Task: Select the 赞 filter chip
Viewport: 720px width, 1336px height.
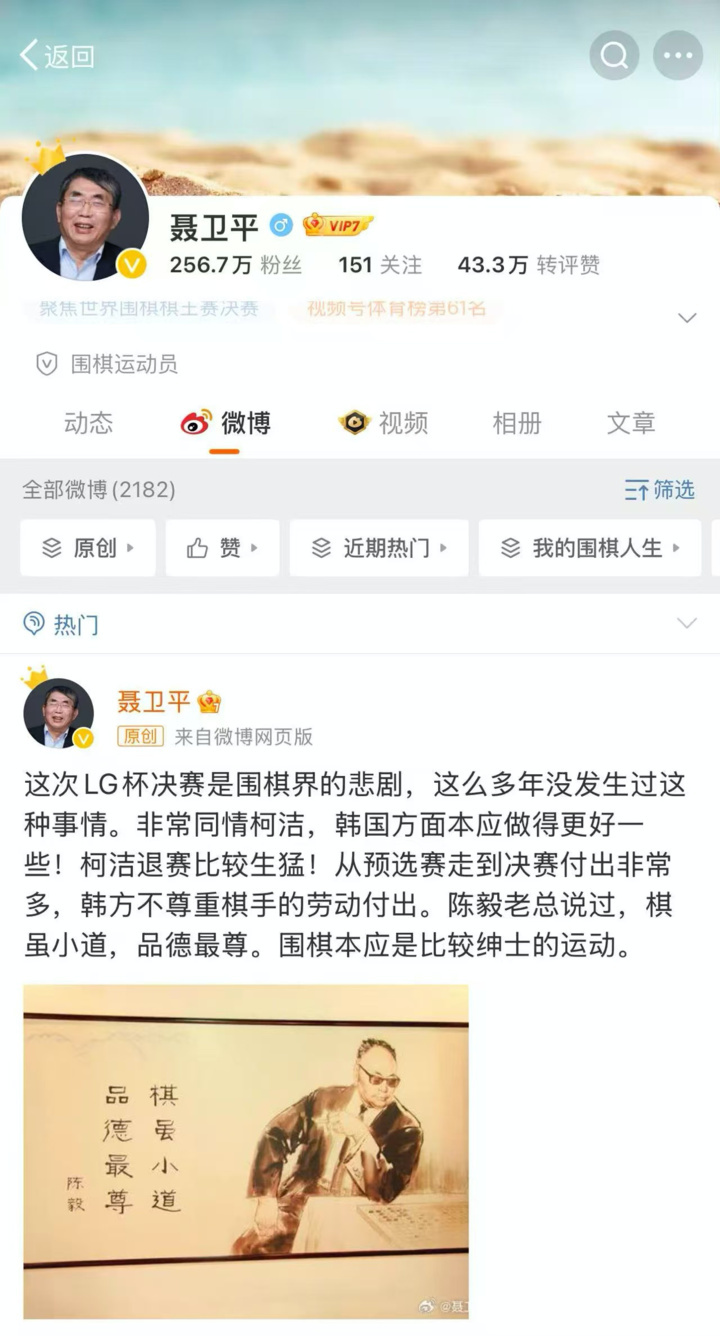Action: click(222, 548)
